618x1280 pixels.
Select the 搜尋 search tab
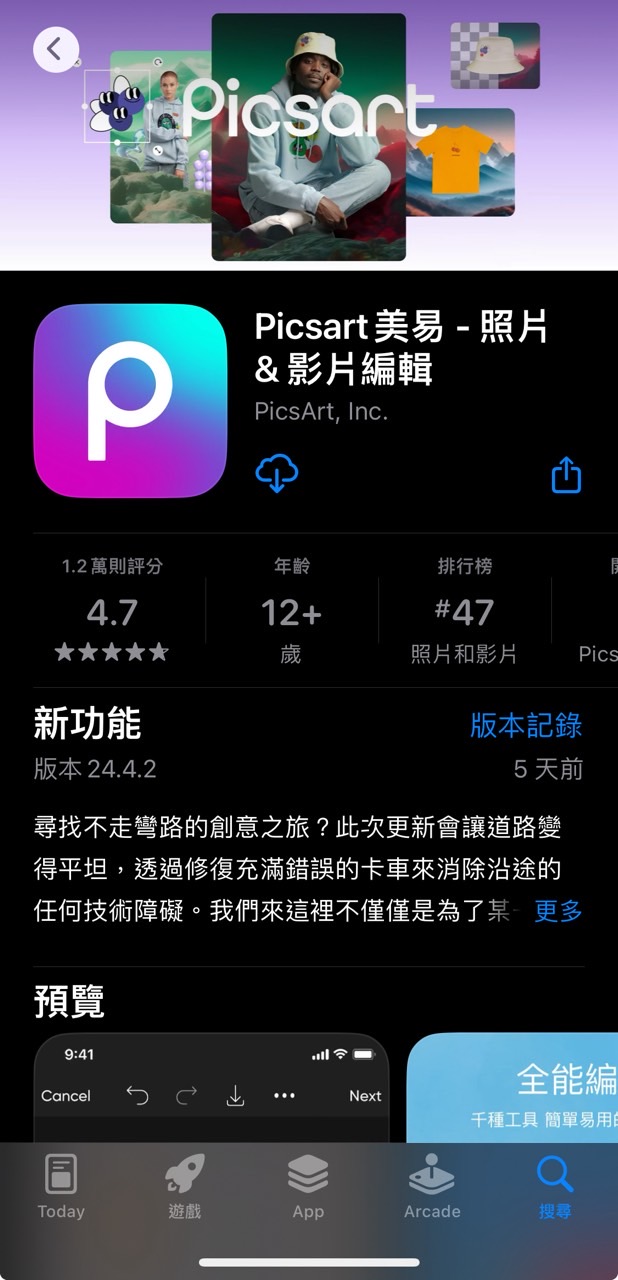[555, 1187]
